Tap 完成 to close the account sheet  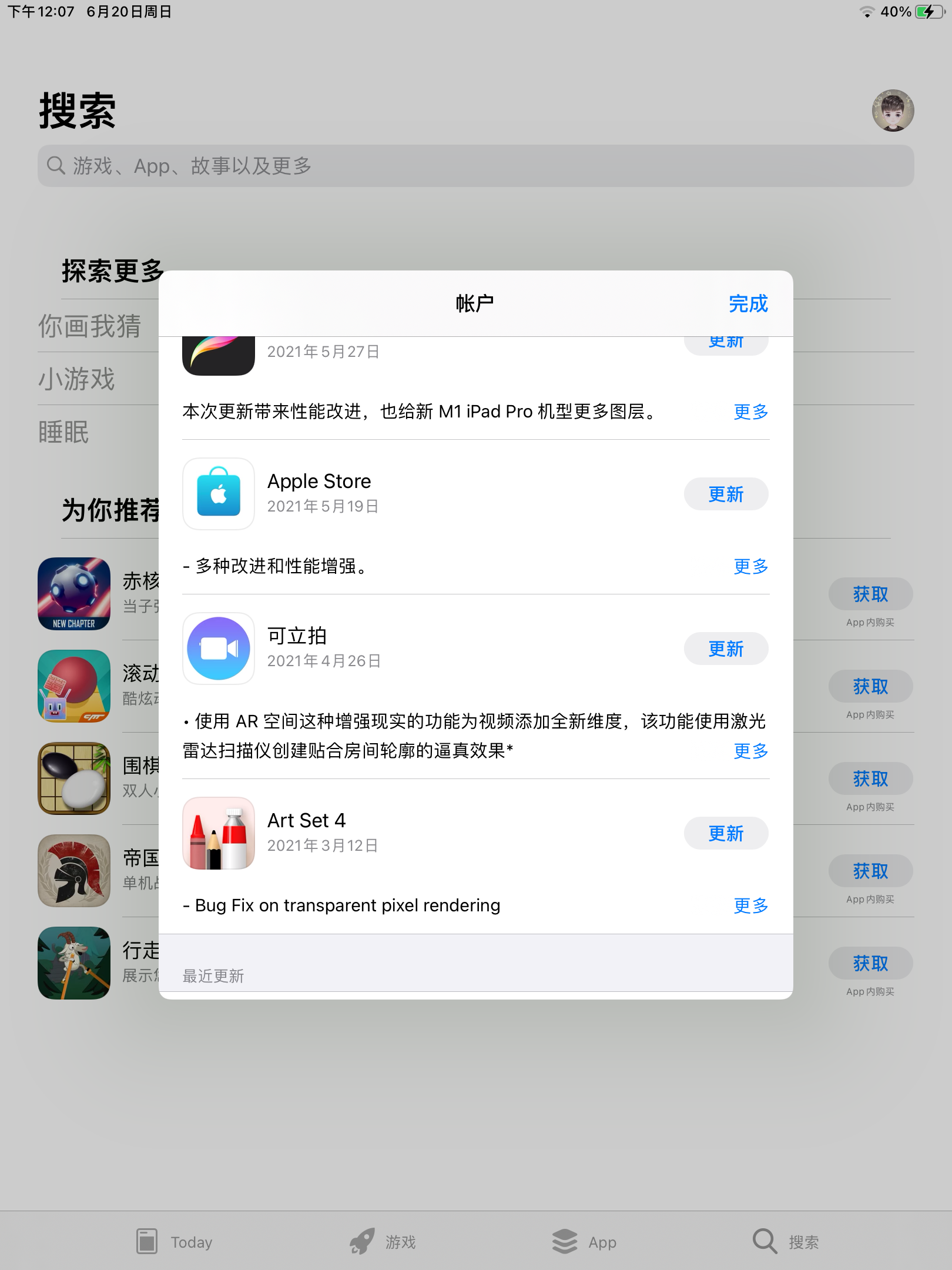tap(747, 304)
